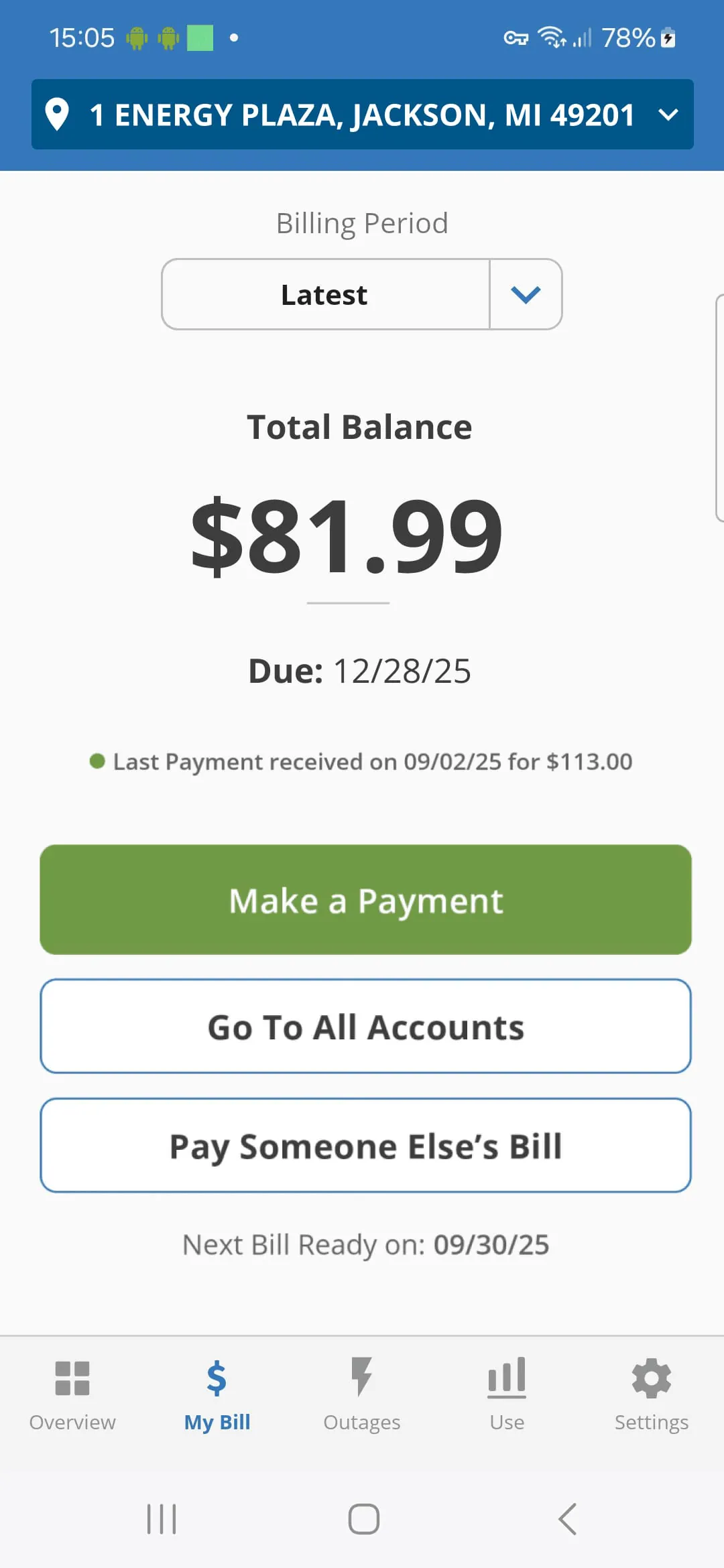
Task: Go To All Accounts
Action: click(x=365, y=1026)
